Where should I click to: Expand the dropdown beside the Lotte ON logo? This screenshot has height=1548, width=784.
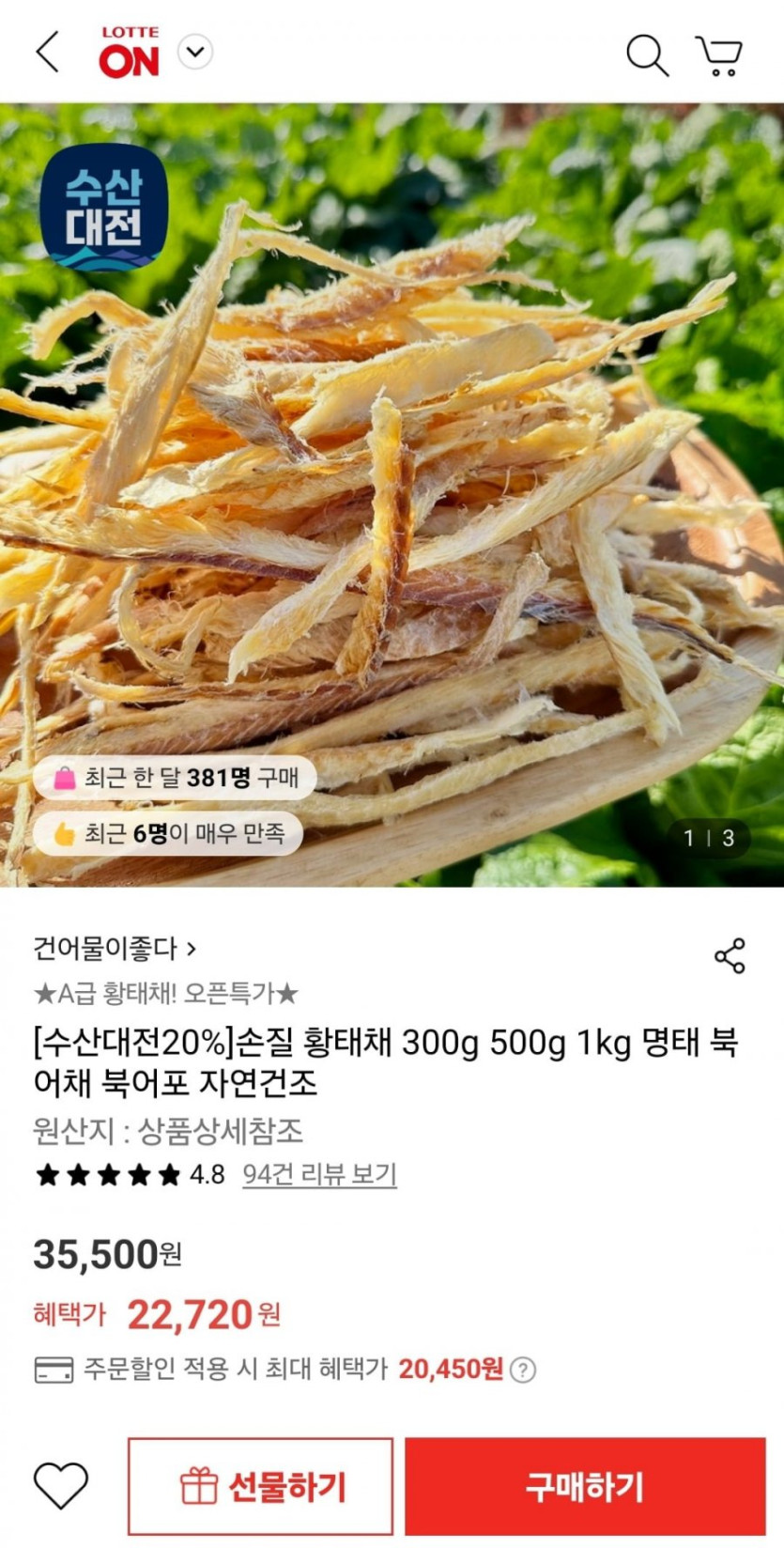coord(195,52)
